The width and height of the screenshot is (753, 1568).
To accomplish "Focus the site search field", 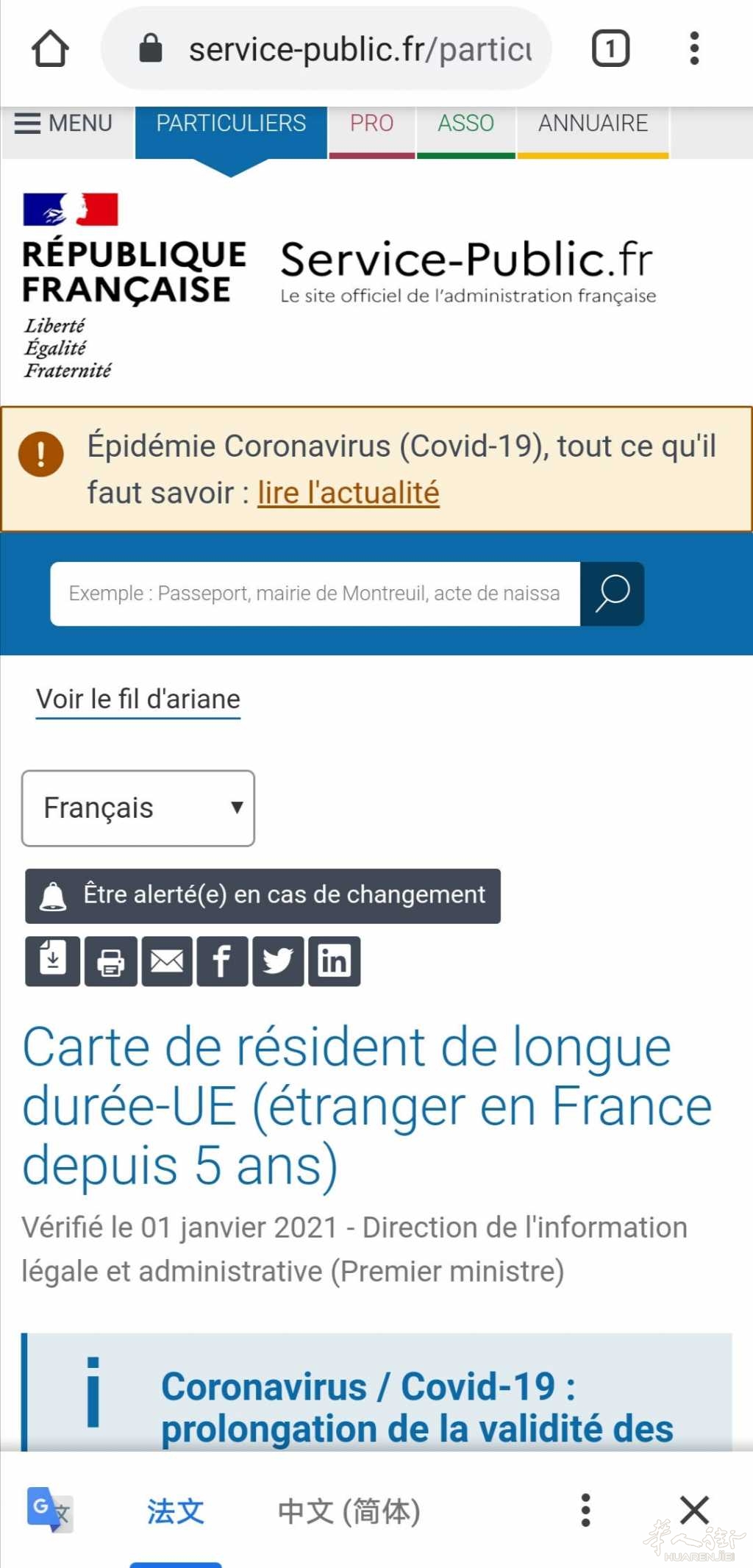I will [315, 594].
